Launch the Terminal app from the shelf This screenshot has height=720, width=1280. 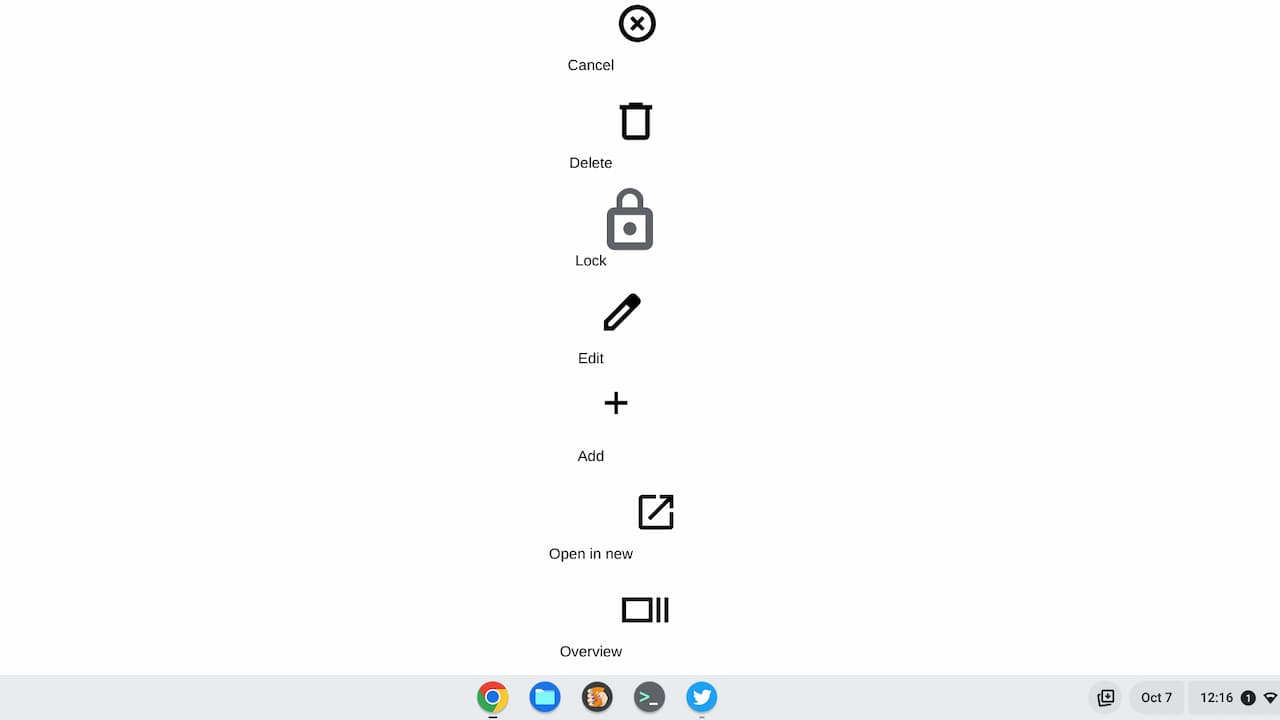pos(649,697)
